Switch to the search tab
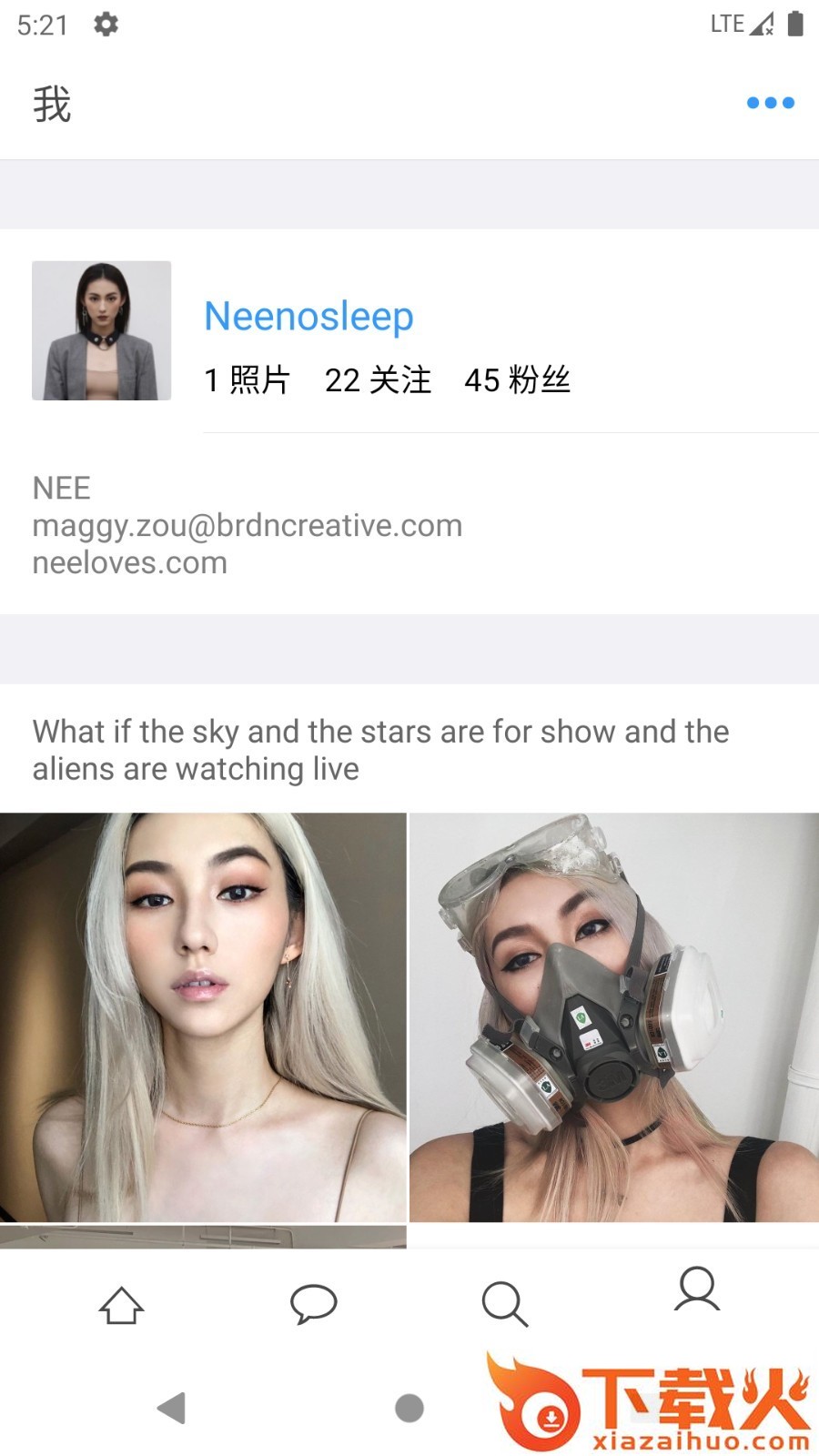819x1456 pixels. tap(504, 1305)
